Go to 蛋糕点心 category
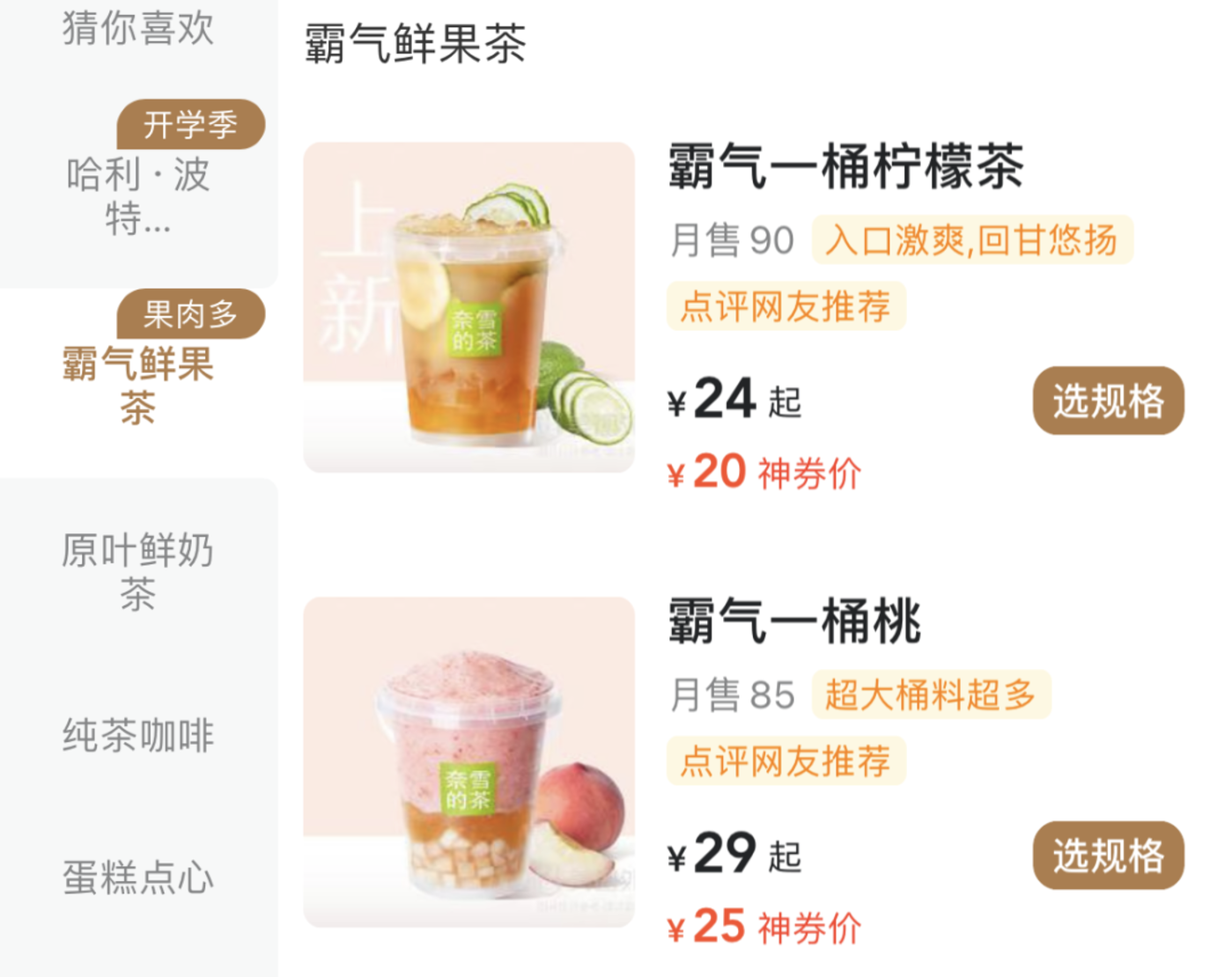 (138, 878)
